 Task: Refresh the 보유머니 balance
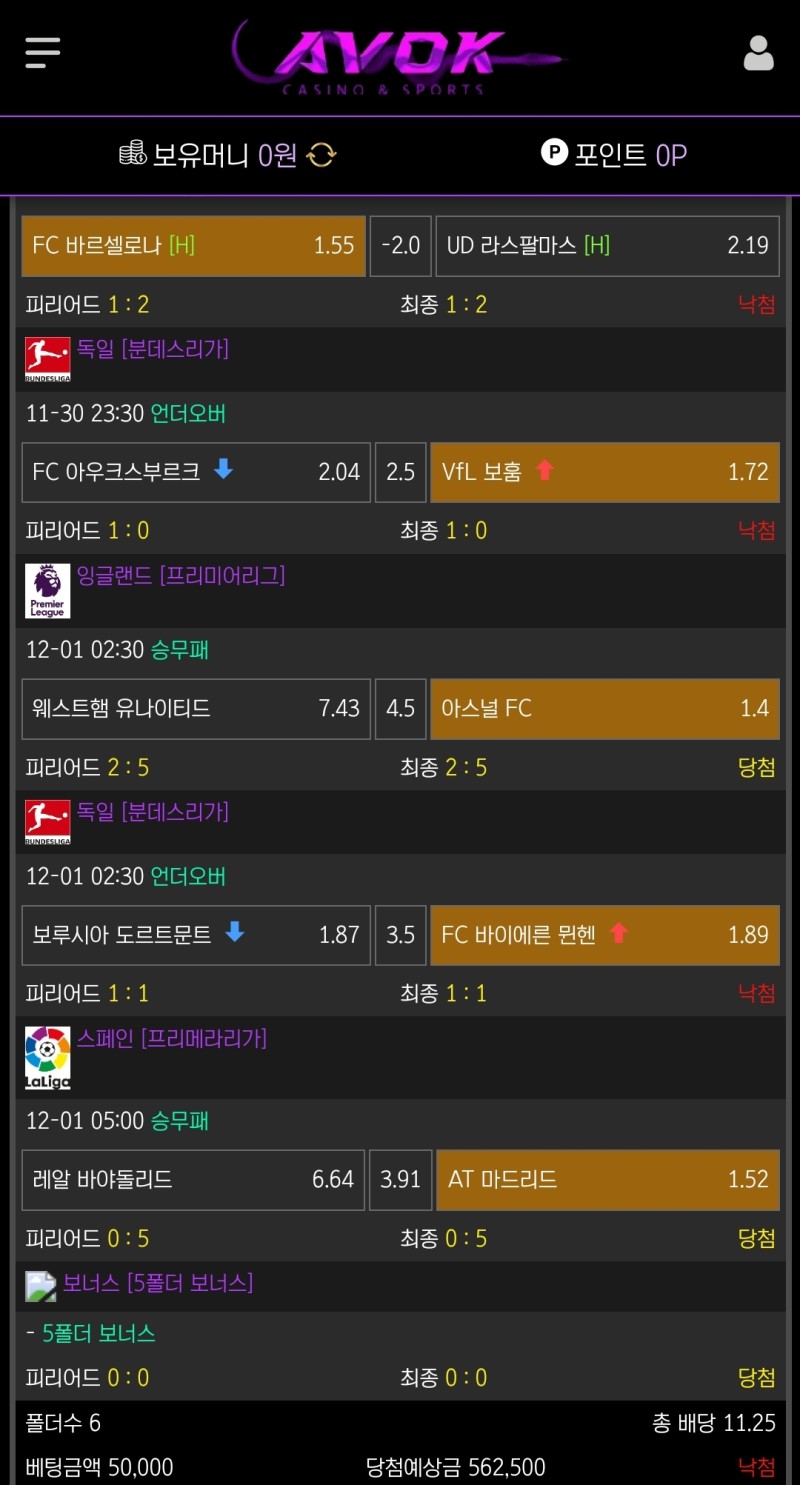pos(322,155)
